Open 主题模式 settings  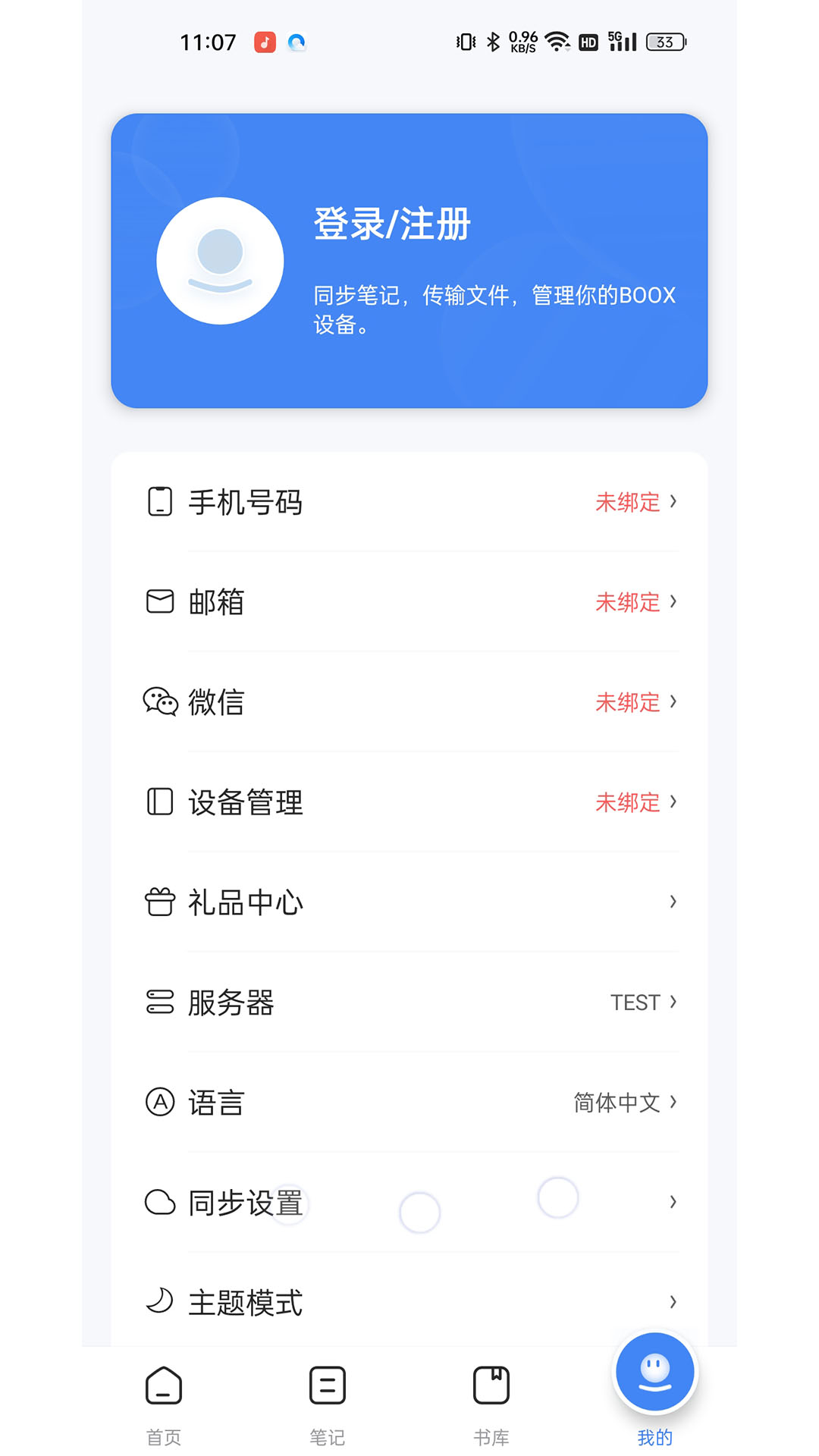click(409, 1302)
